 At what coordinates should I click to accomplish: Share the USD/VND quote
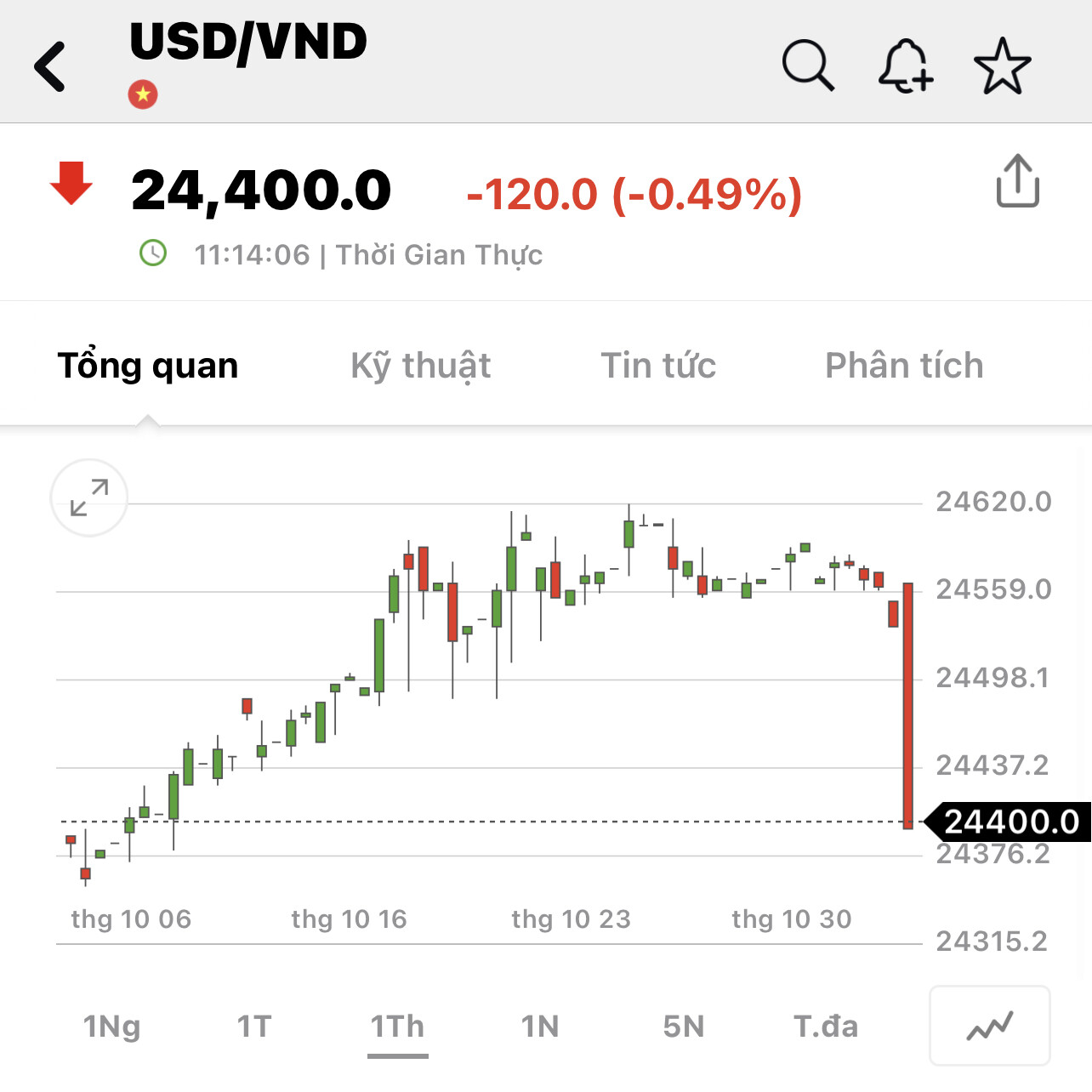[x=1017, y=181]
